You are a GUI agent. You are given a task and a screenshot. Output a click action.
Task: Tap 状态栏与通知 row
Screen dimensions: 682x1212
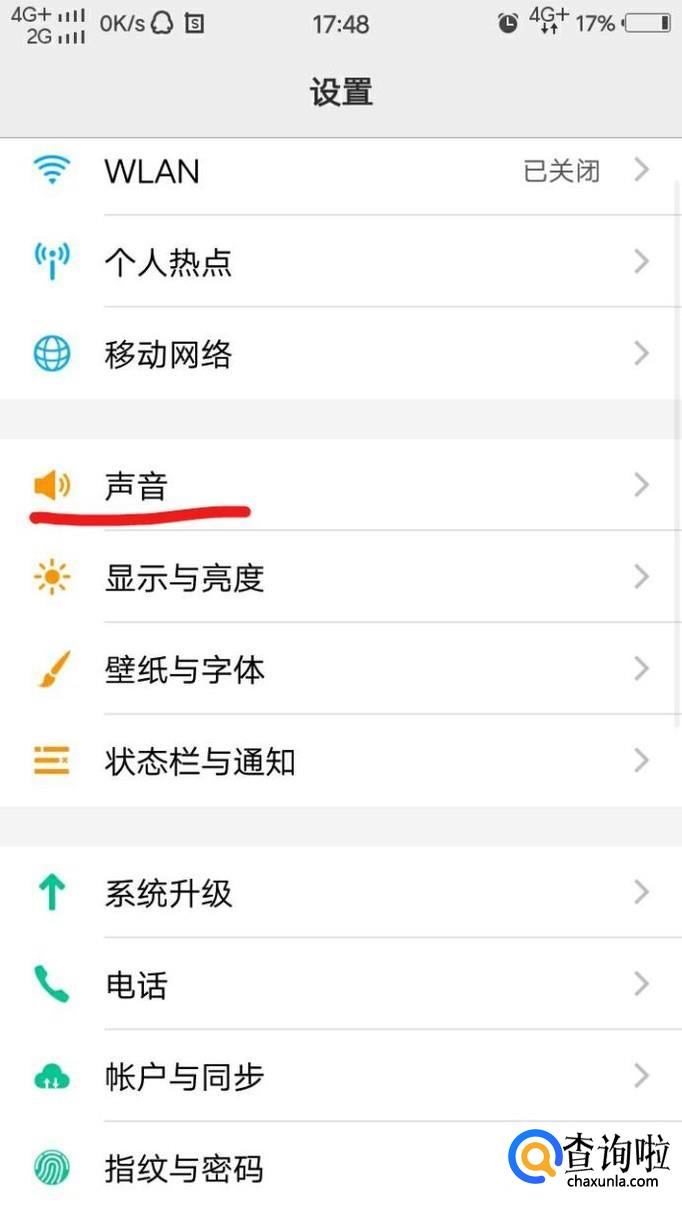pos(340,761)
